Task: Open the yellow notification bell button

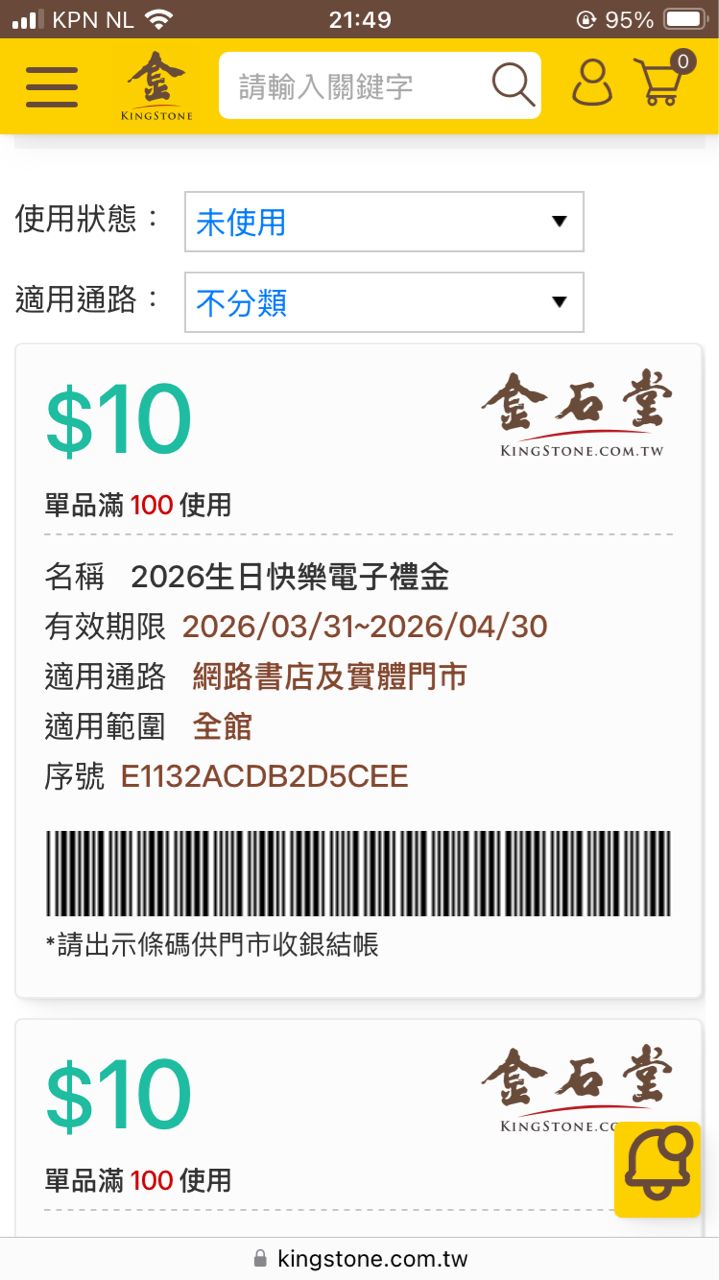Action: (x=657, y=1169)
